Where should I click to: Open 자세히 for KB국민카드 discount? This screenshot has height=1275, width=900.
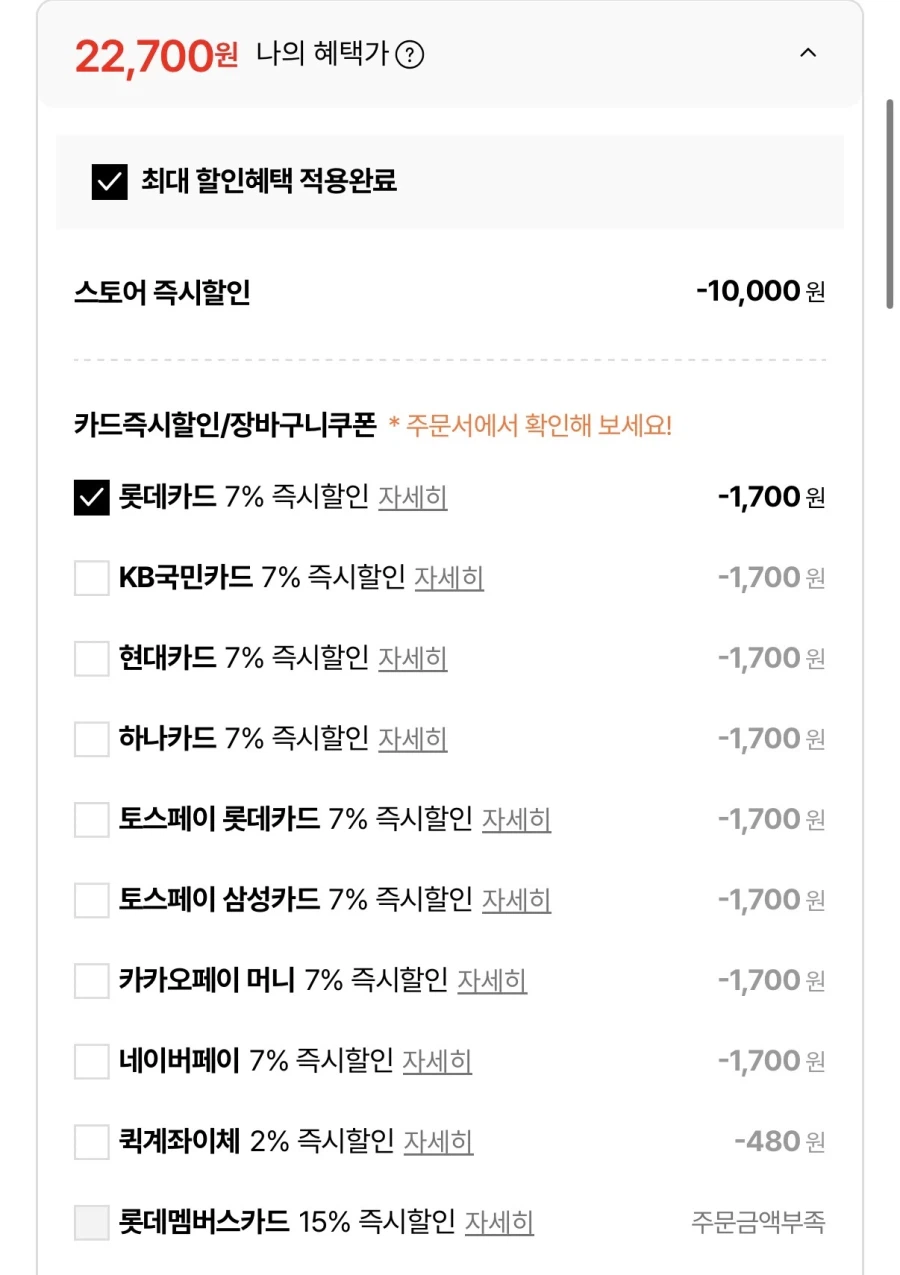click(449, 580)
